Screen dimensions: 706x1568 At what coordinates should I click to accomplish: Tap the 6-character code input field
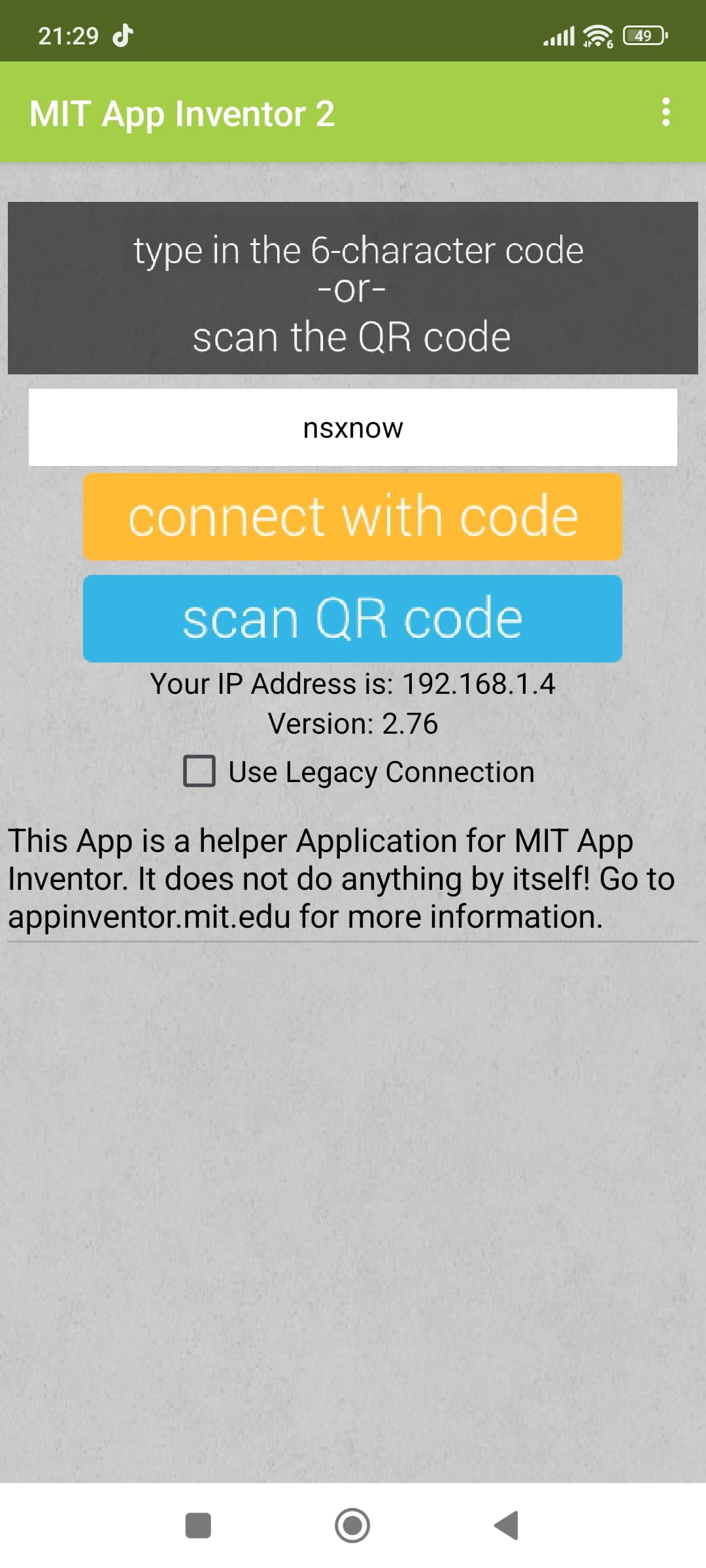click(353, 427)
